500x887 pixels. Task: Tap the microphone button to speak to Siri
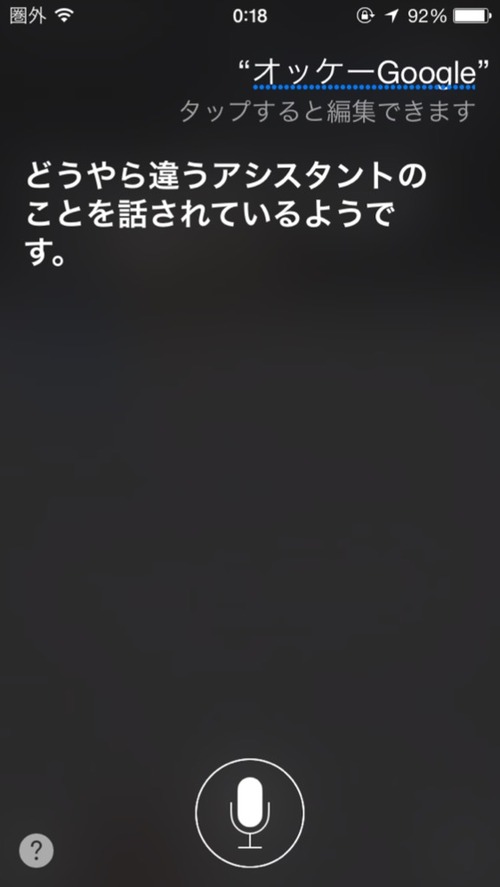(249, 813)
